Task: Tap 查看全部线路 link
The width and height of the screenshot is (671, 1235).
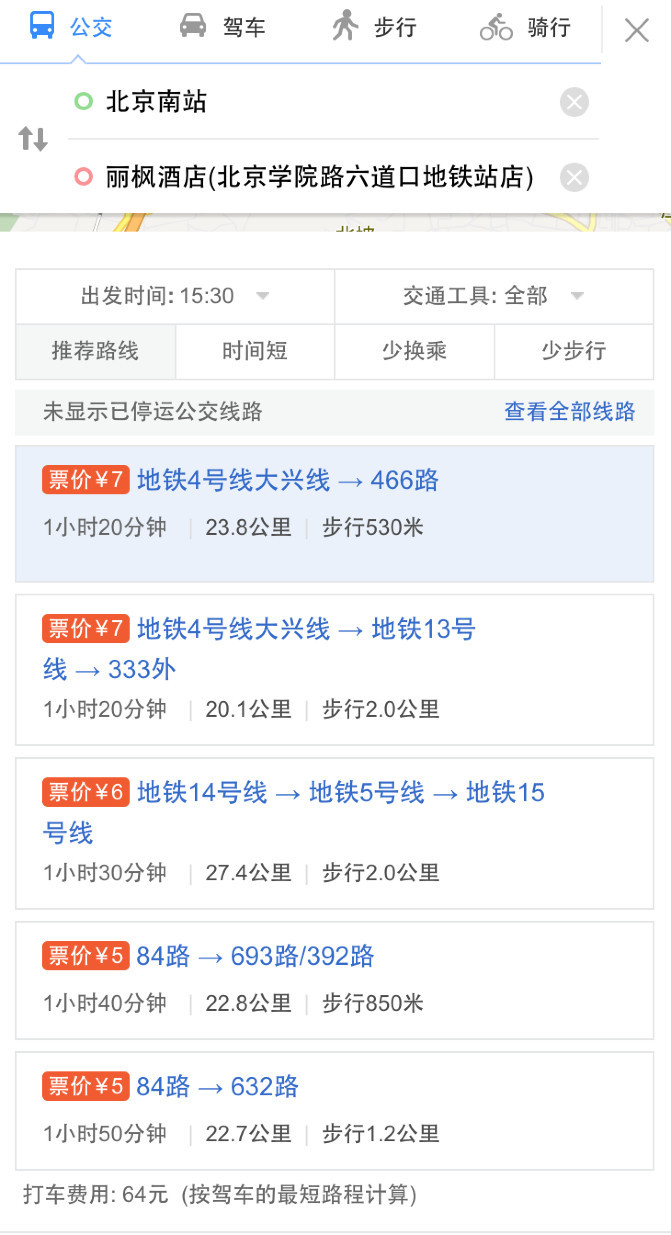Action: (x=569, y=411)
